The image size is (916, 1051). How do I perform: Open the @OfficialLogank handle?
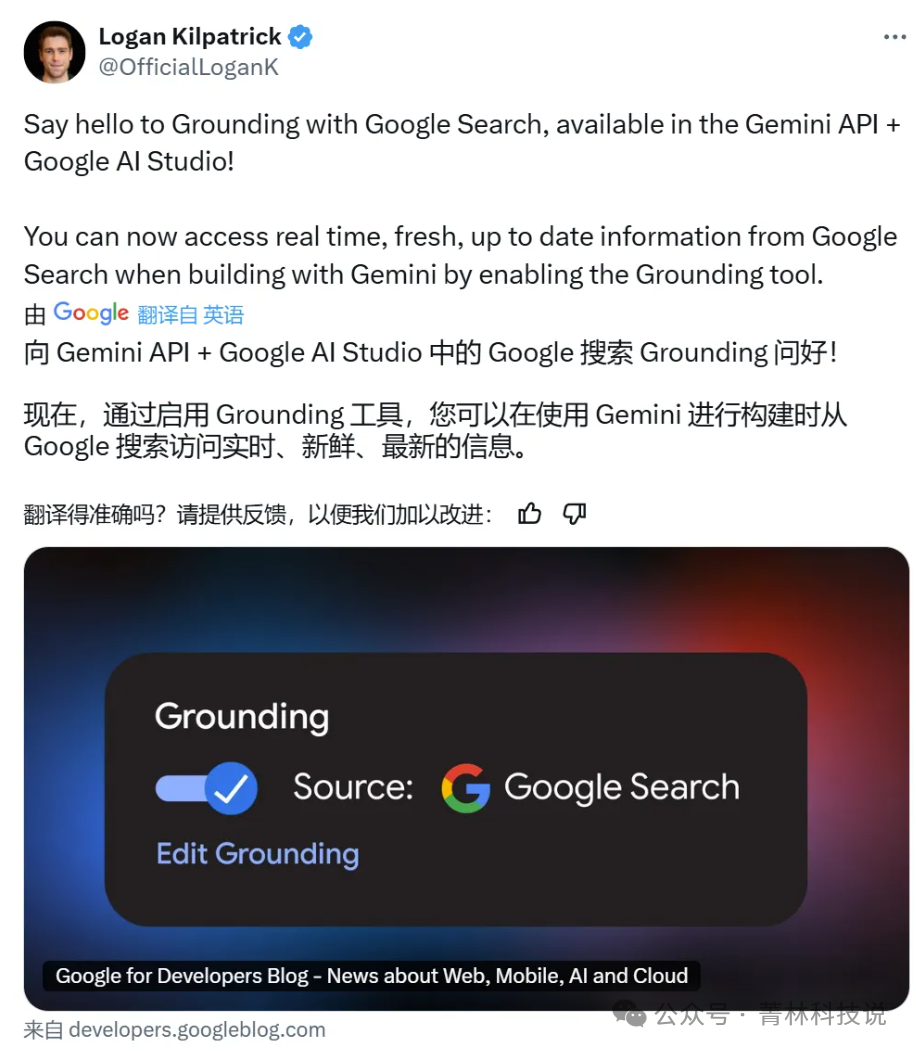point(188,68)
